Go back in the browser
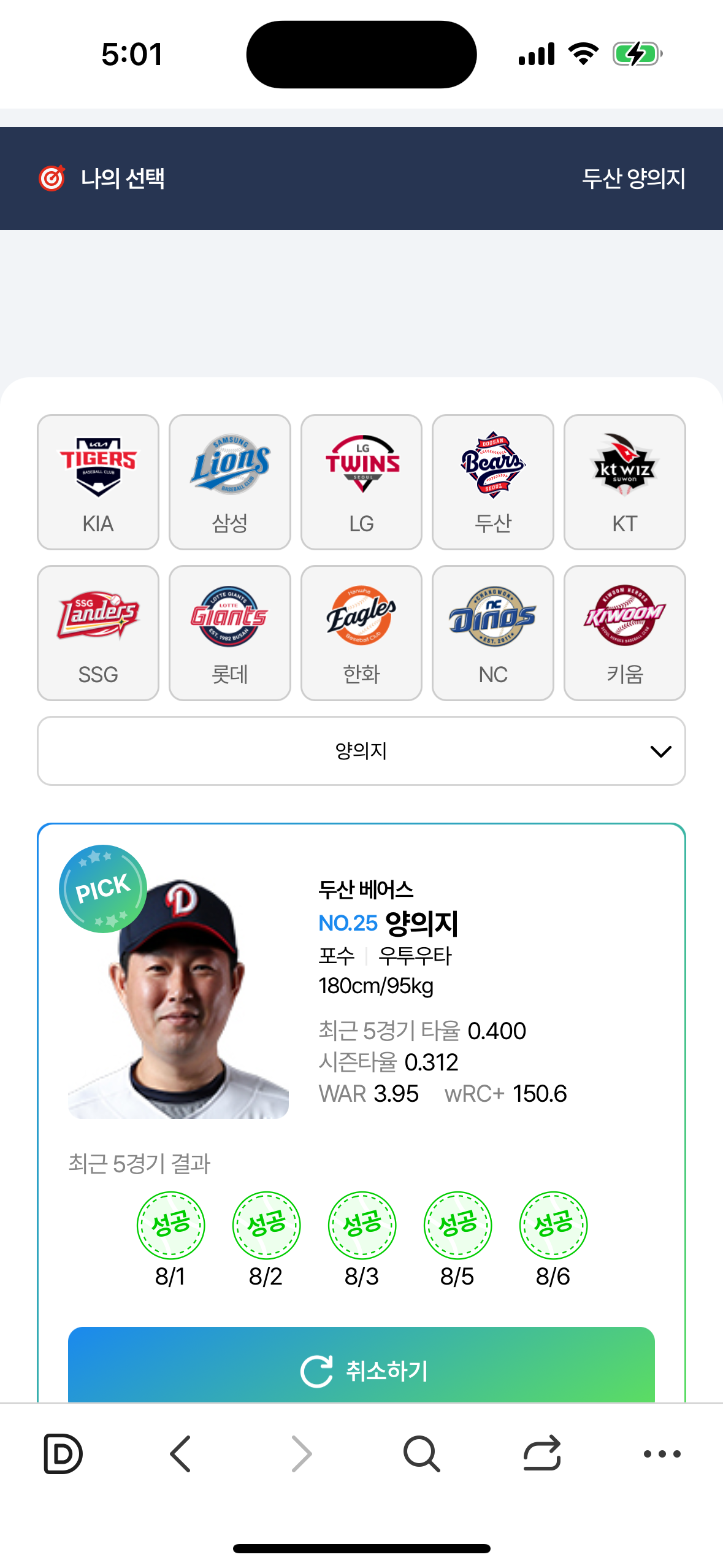Image resolution: width=723 pixels, height=1568 pixels. pos(180,1454)
